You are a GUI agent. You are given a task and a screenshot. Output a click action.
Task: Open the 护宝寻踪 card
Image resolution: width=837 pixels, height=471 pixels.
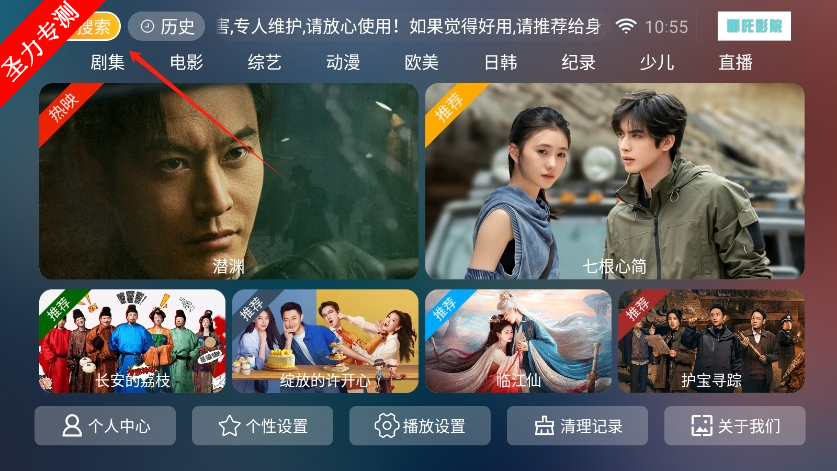pos(711,341)
